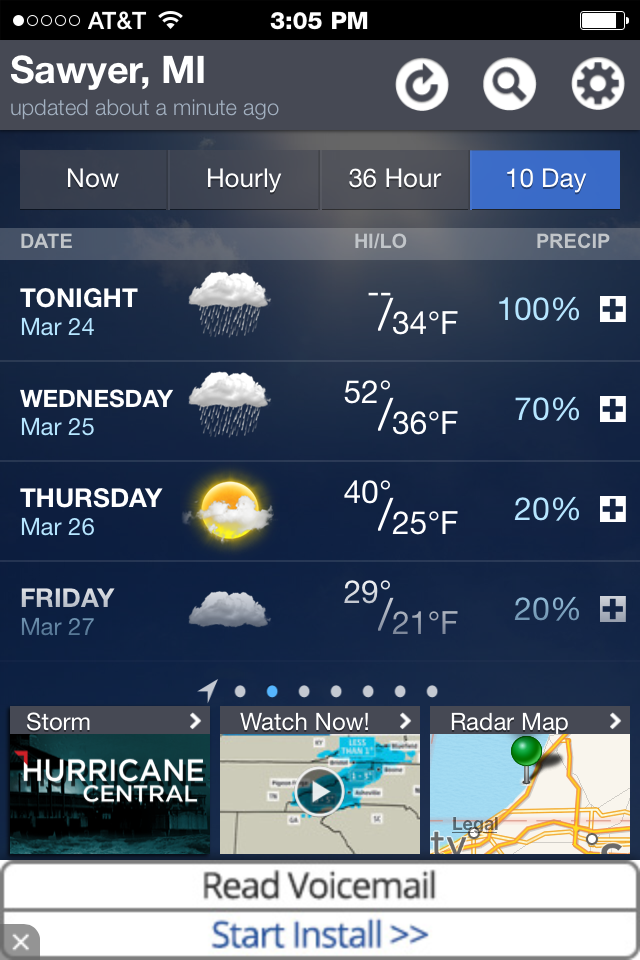Open the location search
640x960 pixels.
point(510,84)
